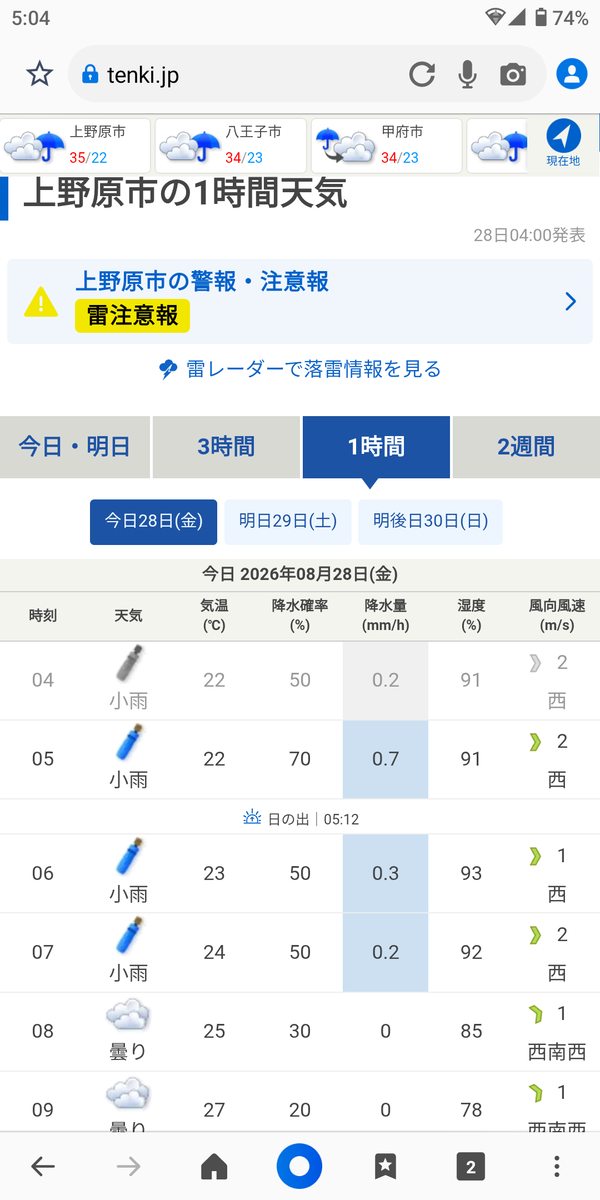
Task: Open 上野原市 weather card
Action: coord(76,146)
